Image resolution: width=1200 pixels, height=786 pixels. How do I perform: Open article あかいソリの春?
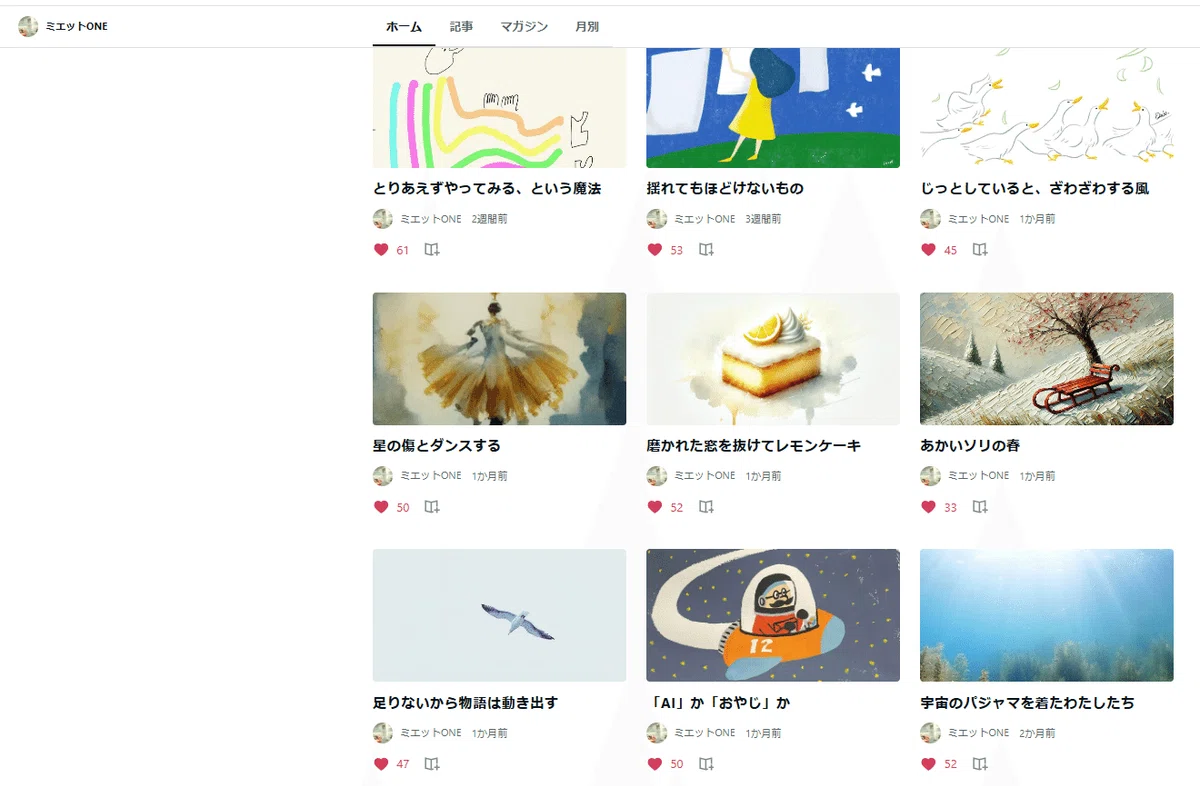(970, 445)
